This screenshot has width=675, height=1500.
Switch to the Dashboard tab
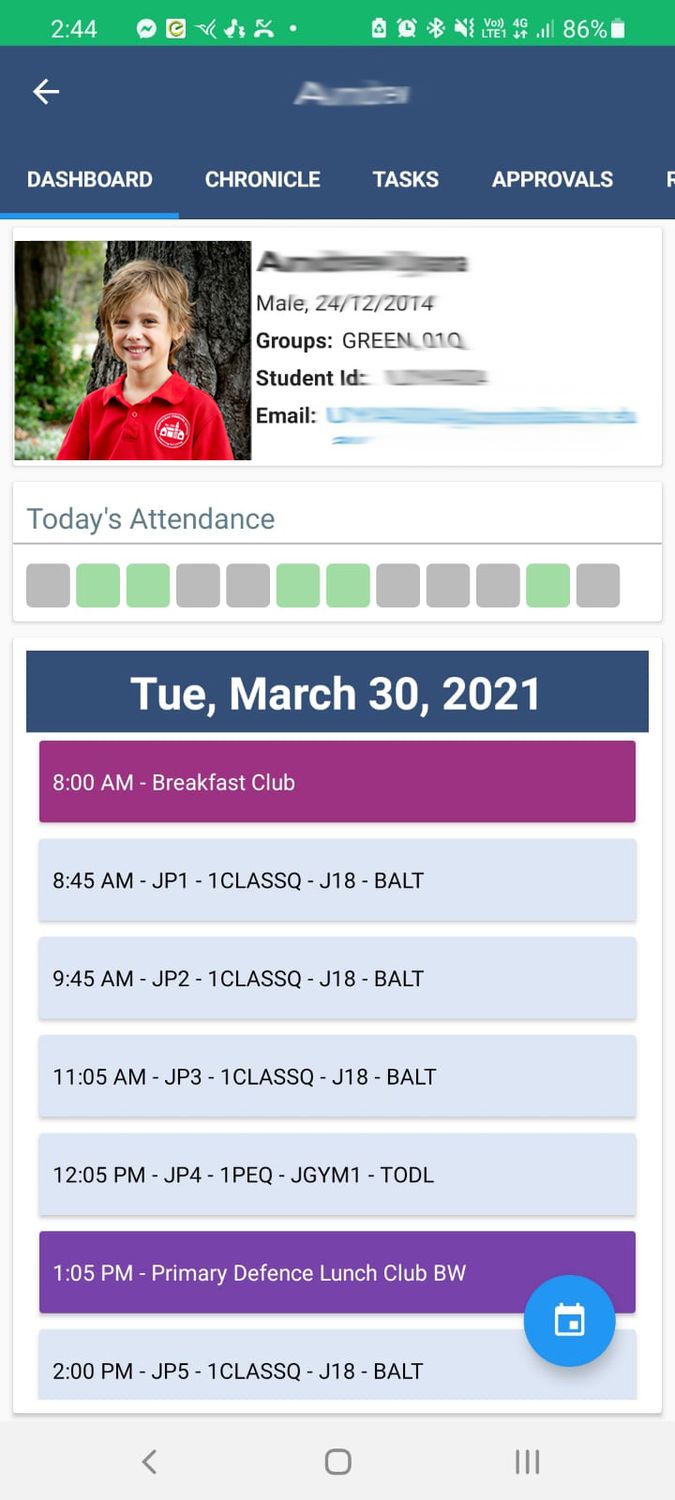pyautogui.click(x=89, y=179)
